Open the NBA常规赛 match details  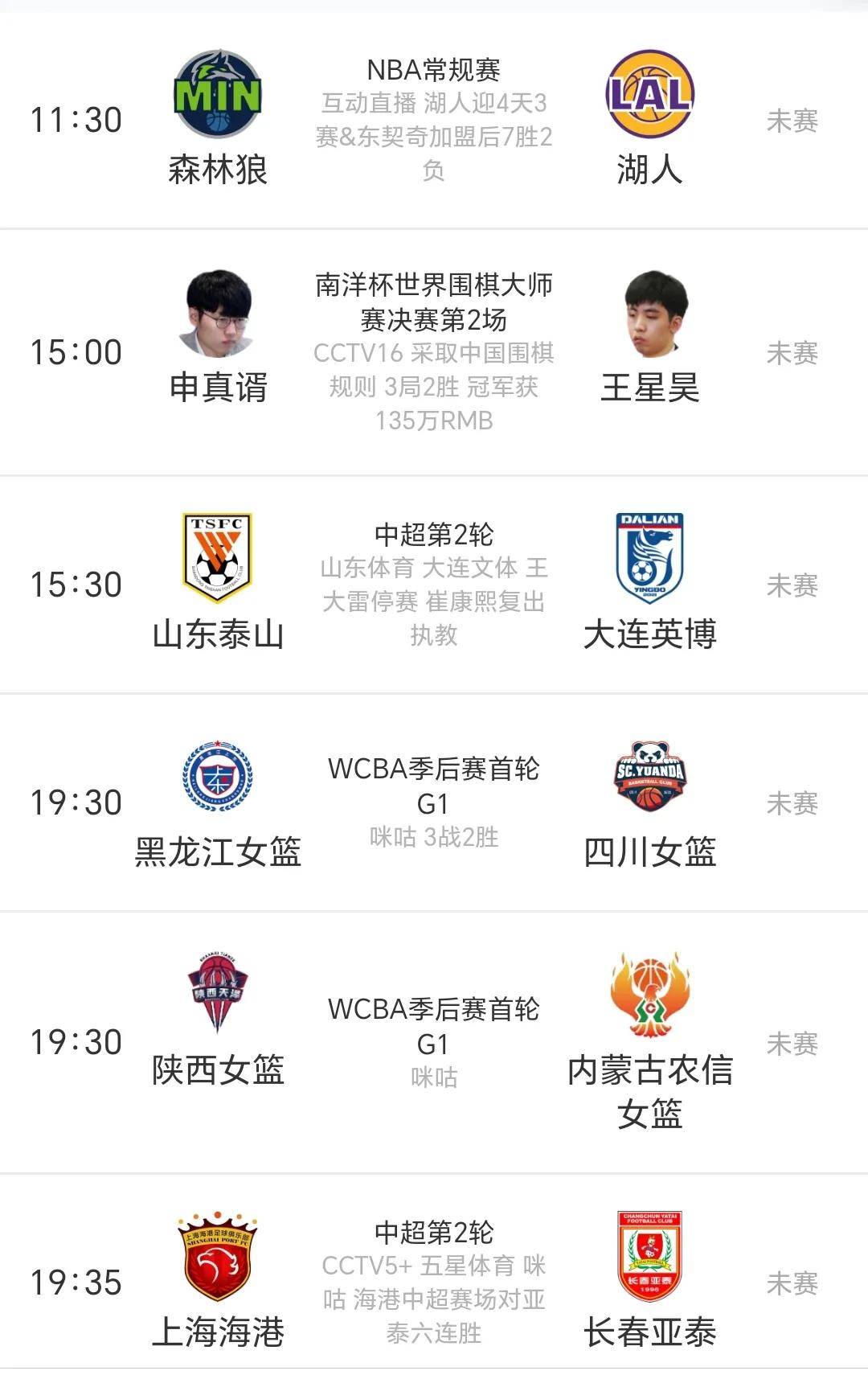point(434,72)
